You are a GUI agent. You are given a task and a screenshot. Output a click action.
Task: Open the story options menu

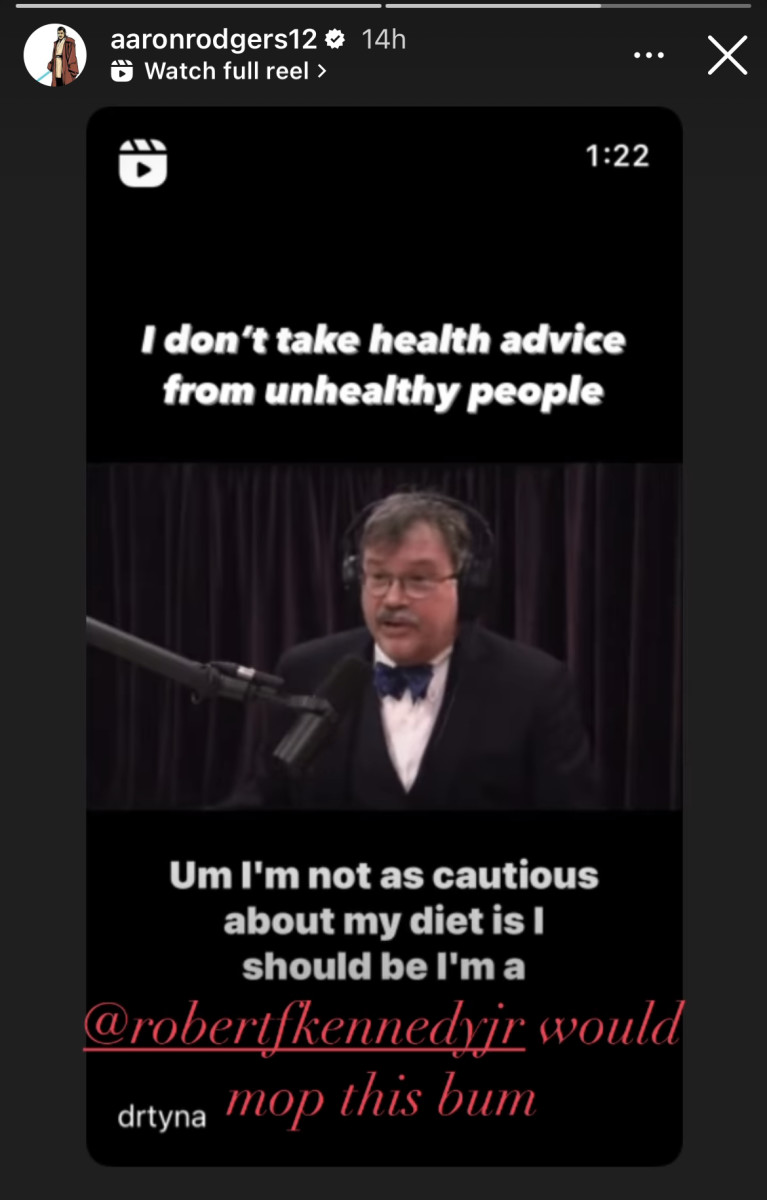pos(649,55)
